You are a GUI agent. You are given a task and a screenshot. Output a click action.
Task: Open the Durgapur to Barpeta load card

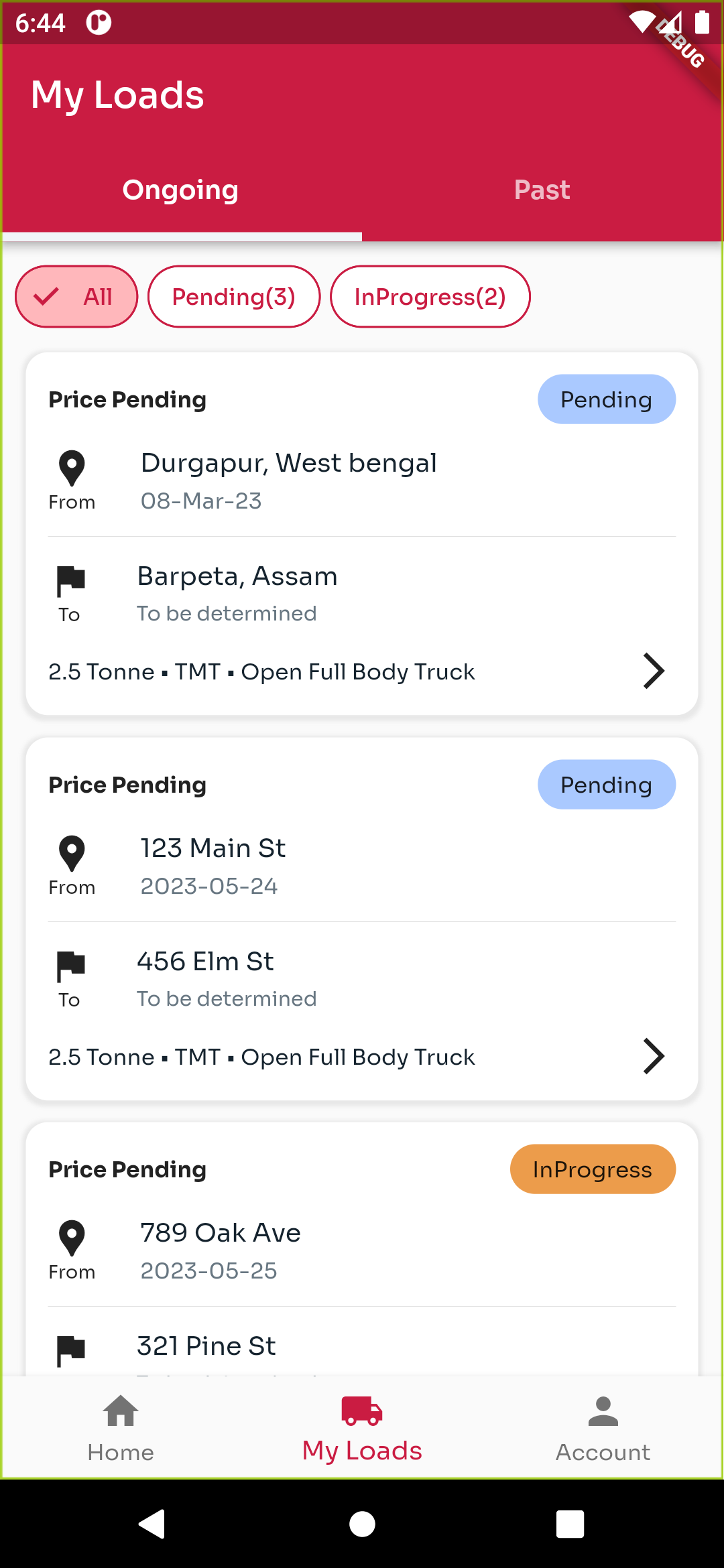point(362,533)
